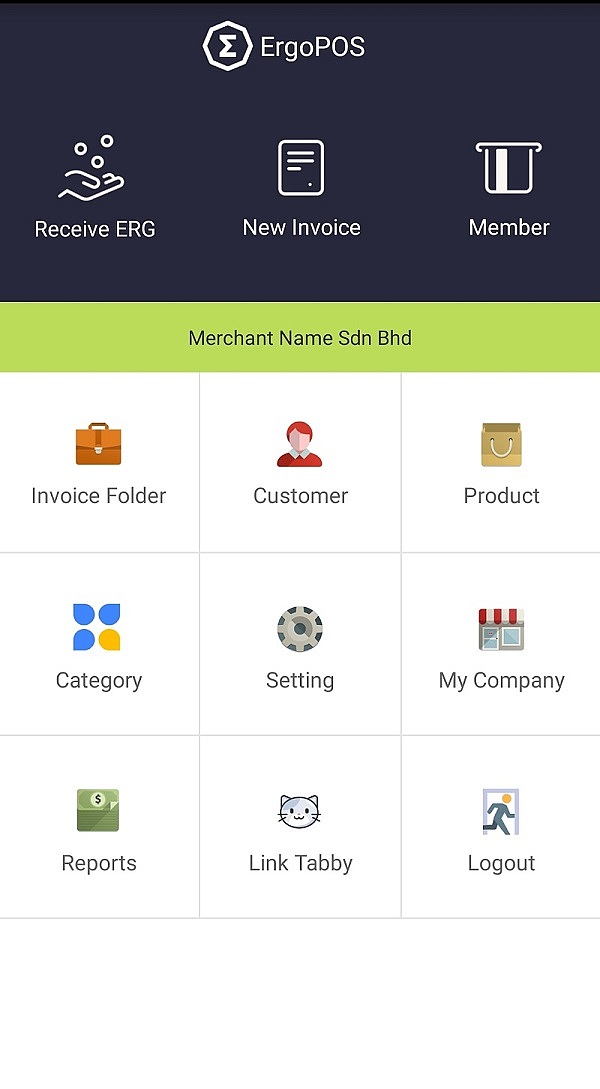
Task: Create a New Invoice
Action: tap(301, 189)
